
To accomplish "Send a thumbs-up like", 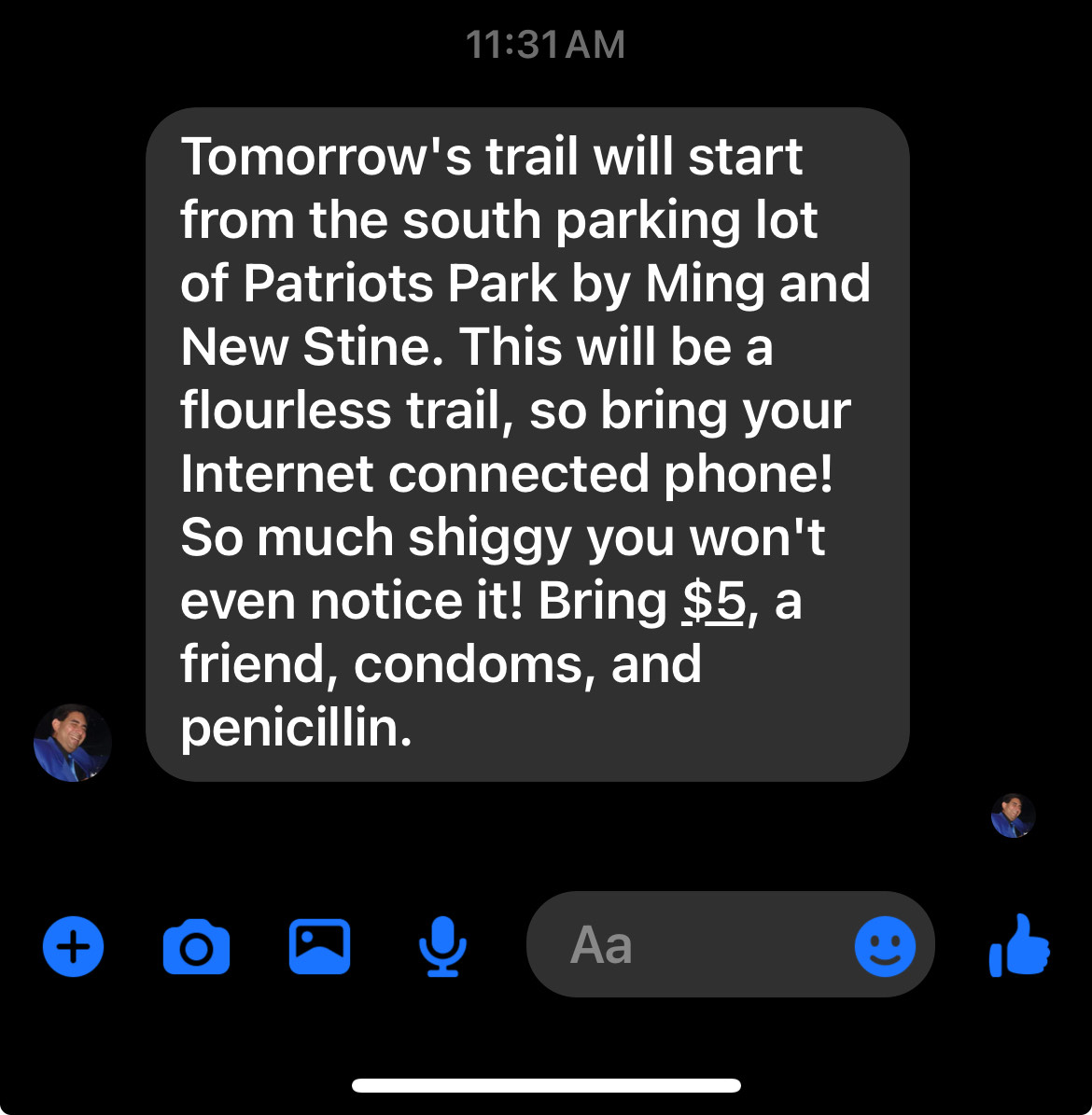I will click(x=1019, y=946).
